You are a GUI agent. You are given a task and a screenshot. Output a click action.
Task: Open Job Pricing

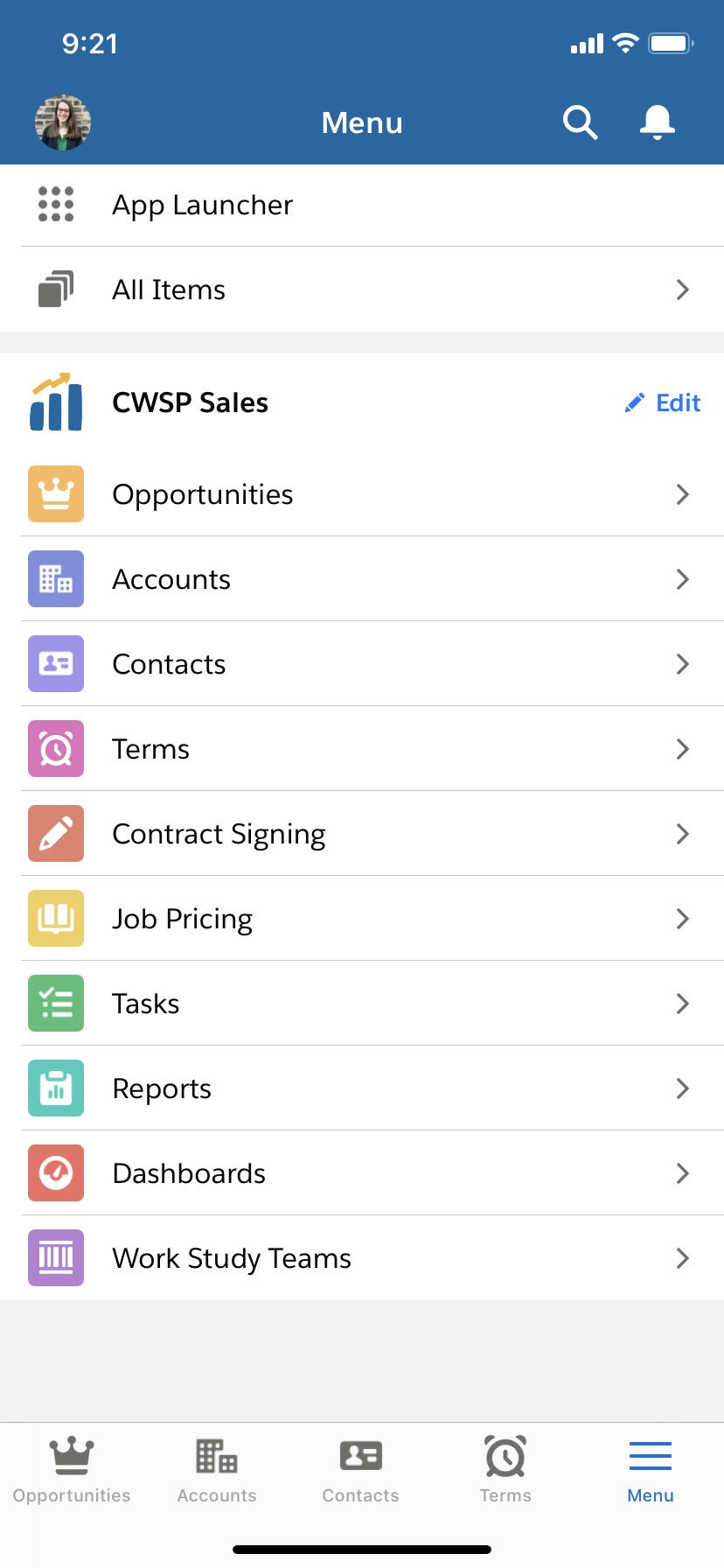pyautogui.click(x=362, y=919)
